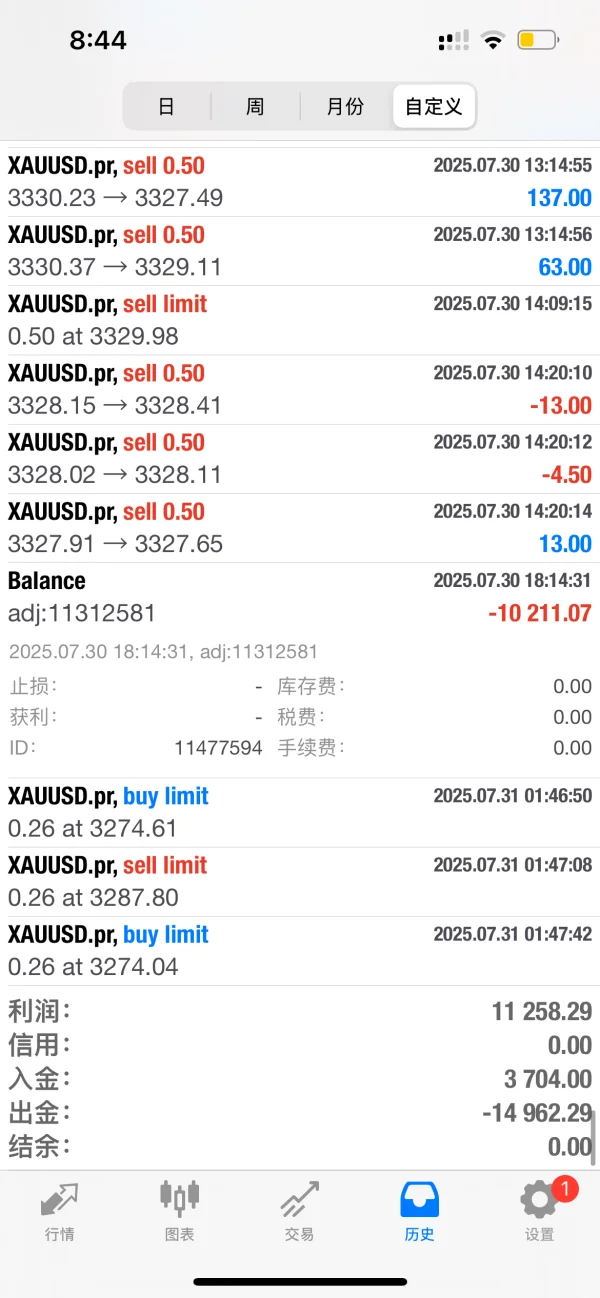The image size is (600, 1298).
Task: Expand sell limit order at 3329.98
Action: (x=300, y=320)
